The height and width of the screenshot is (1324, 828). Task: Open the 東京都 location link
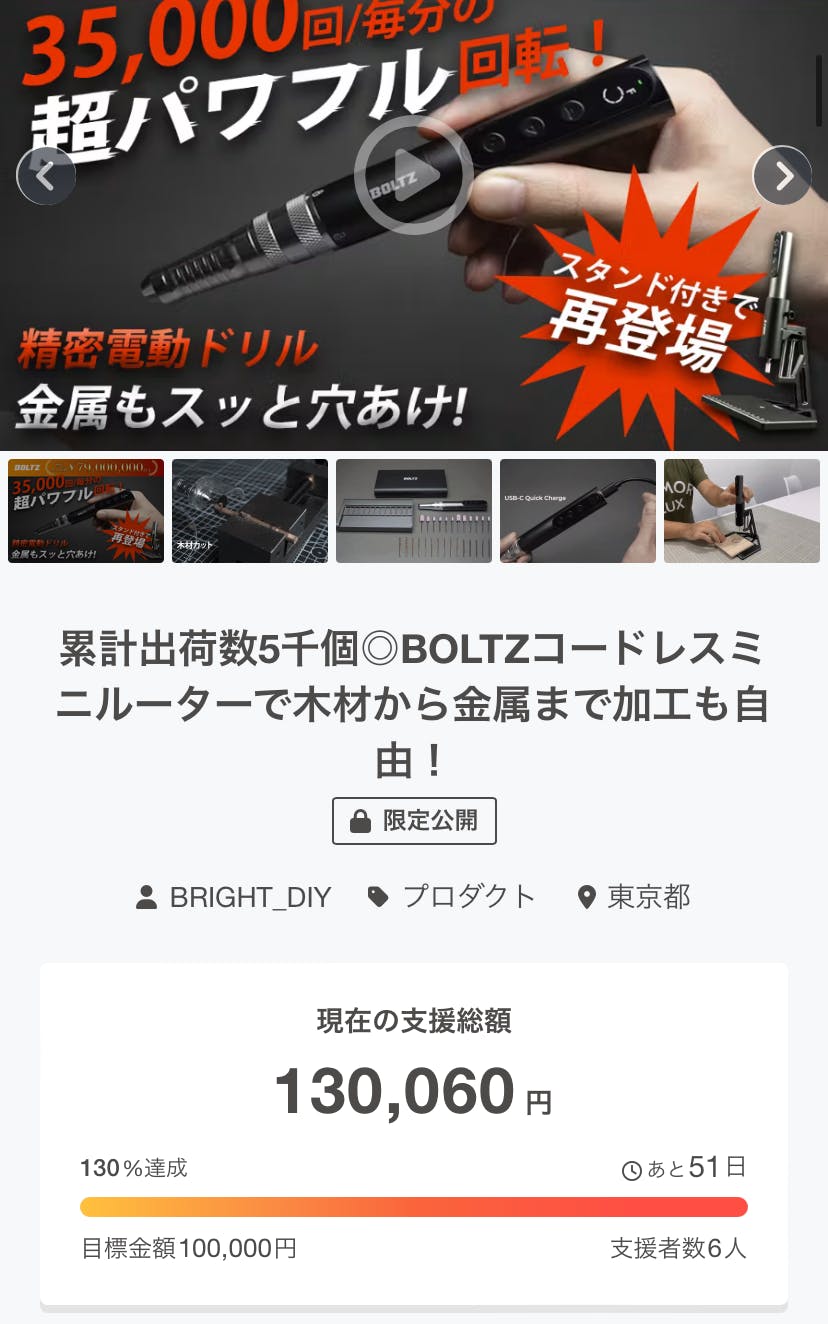point(635,897)
